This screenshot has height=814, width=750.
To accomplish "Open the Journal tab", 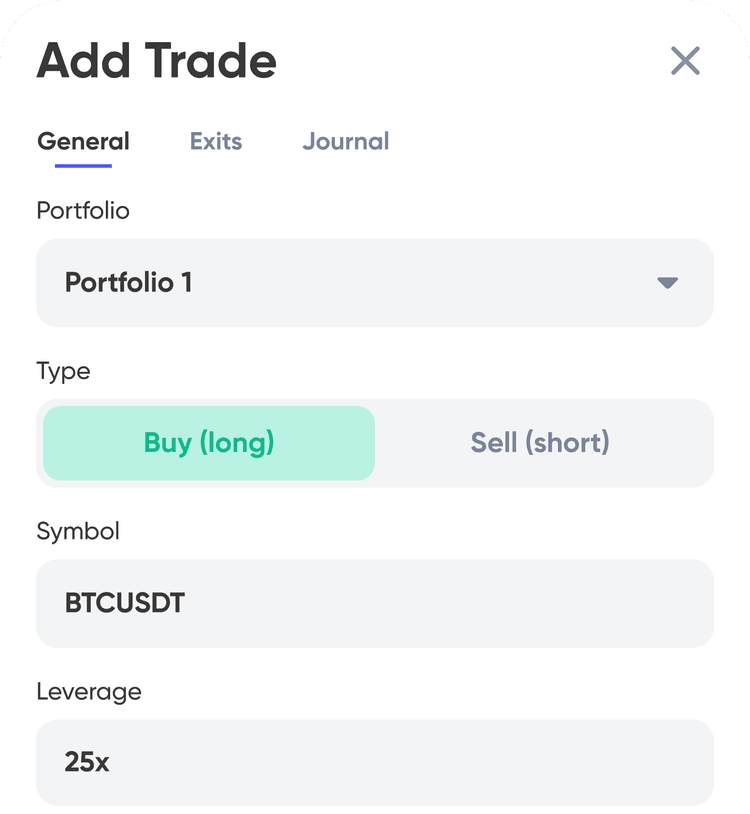I will pyautogui.click(x=345, y=141).
